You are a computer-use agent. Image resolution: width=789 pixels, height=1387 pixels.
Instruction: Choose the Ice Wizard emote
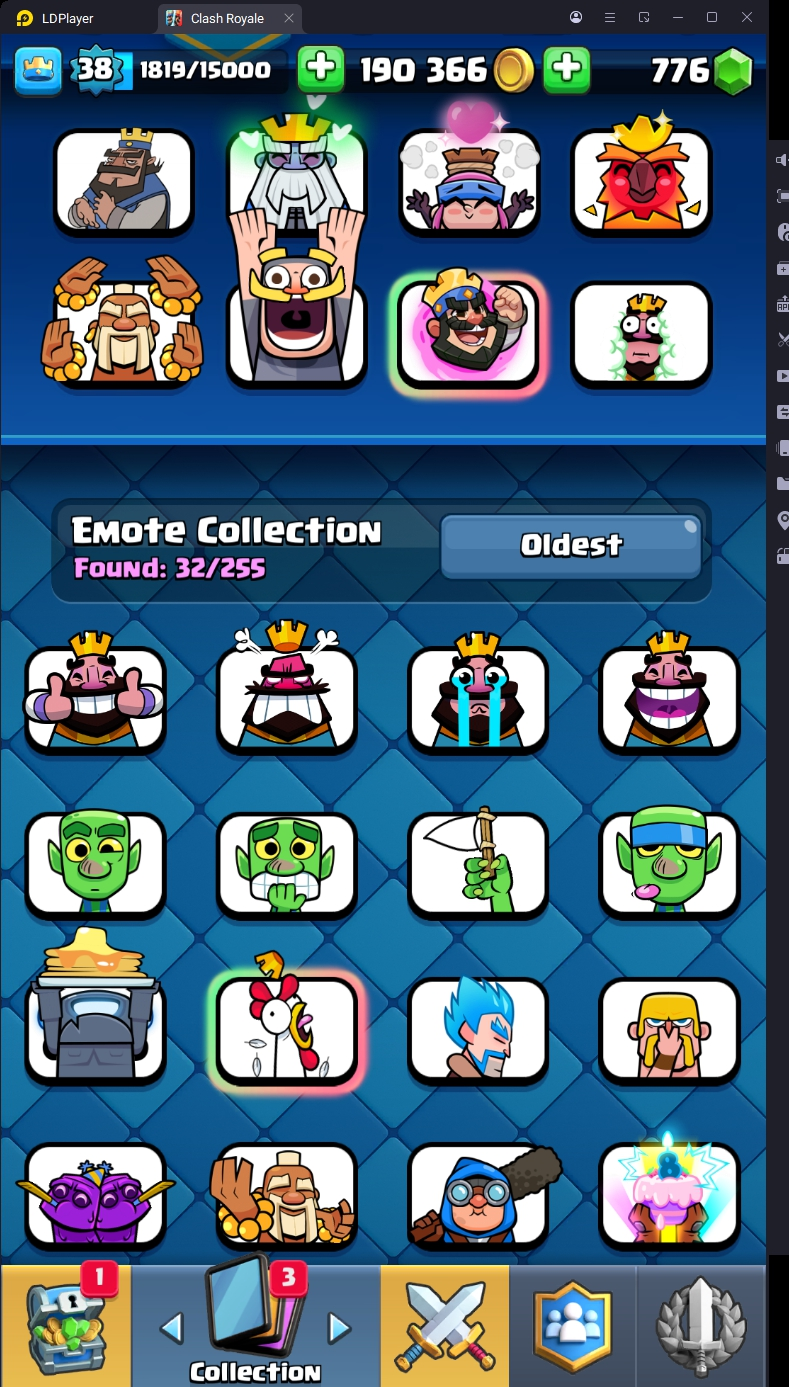click(x=478, y=1030)
